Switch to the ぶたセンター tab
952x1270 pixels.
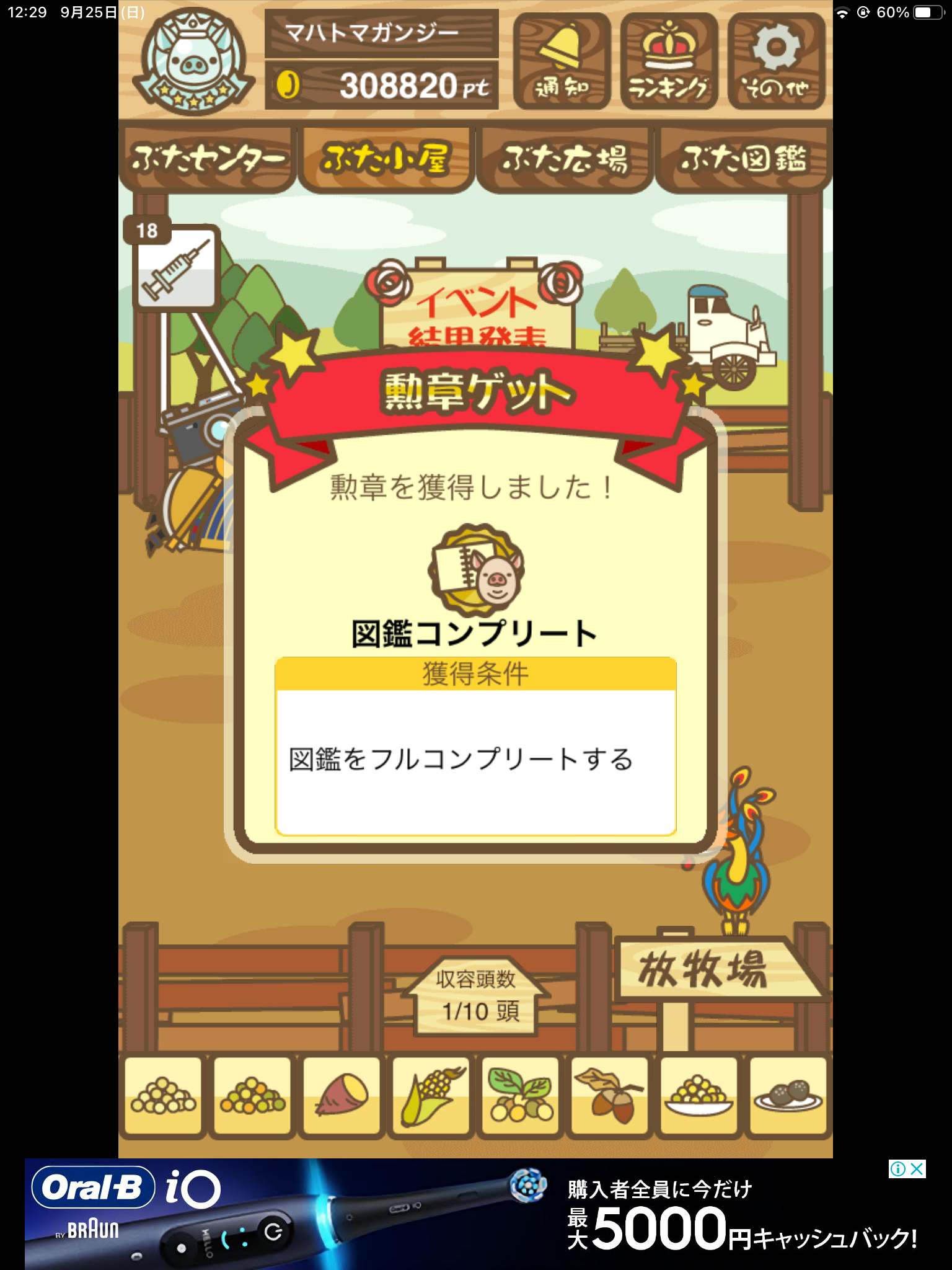point(207,159)
